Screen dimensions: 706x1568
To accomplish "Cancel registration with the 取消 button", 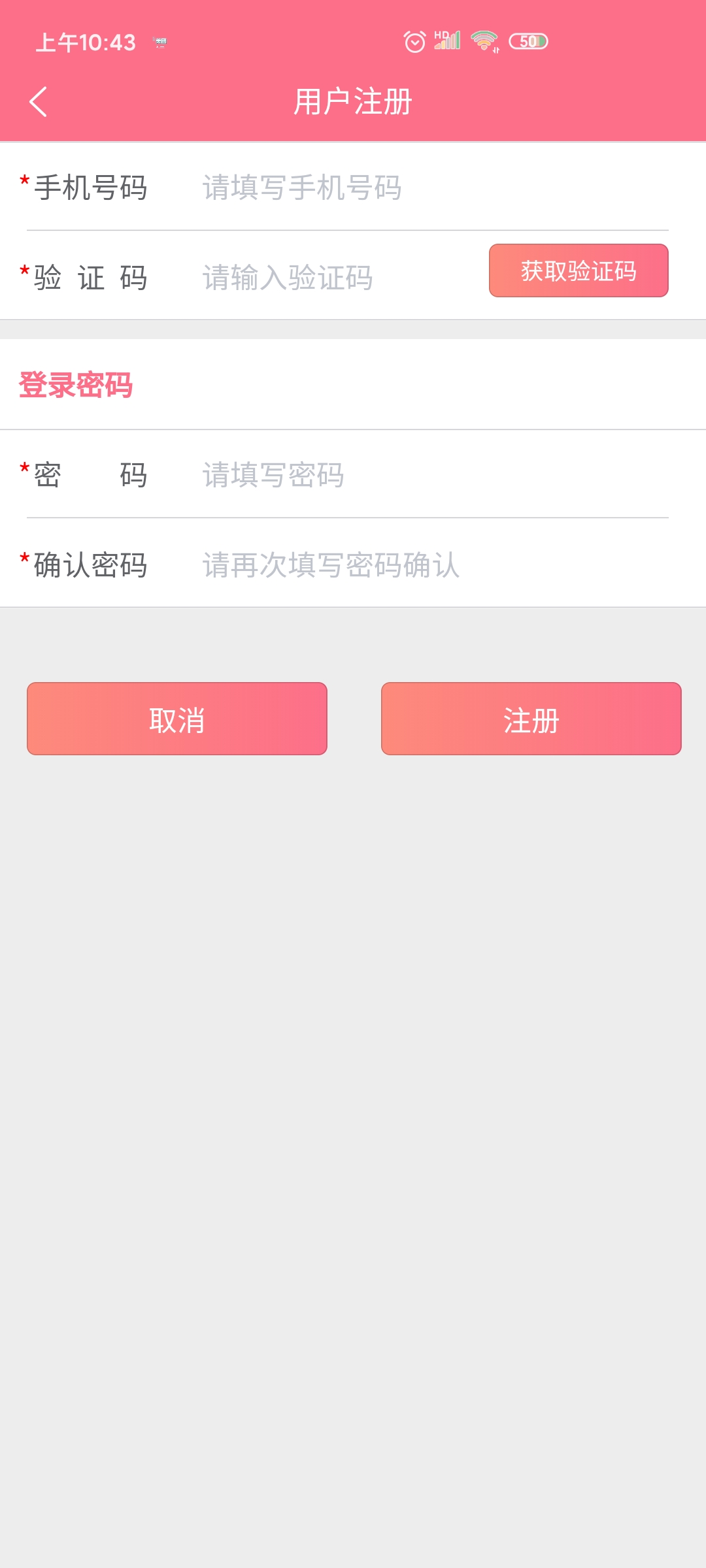I will (x=177, y=719).
